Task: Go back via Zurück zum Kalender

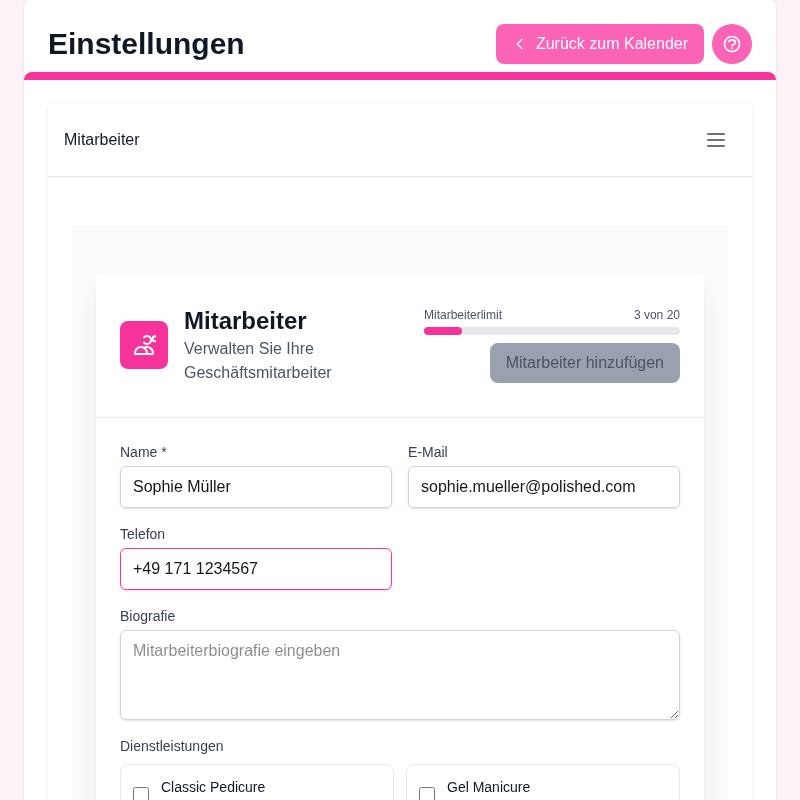Action: [599, 44]
